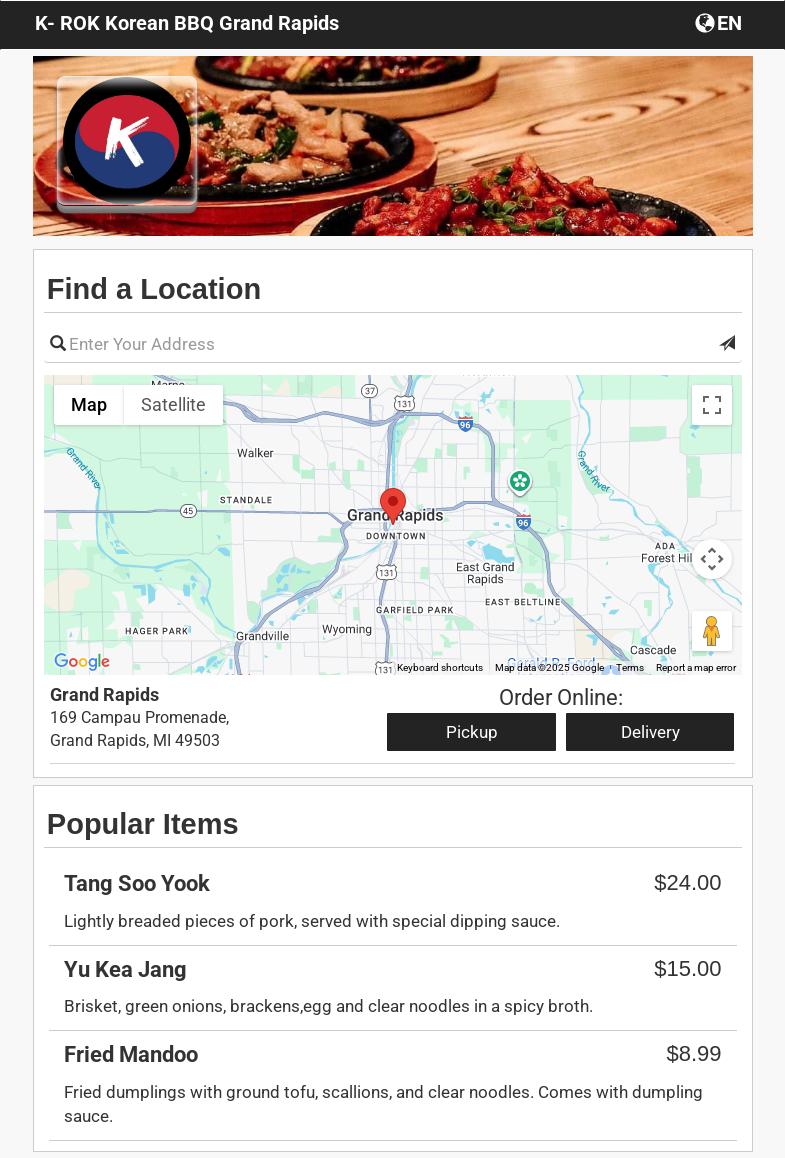Switch map to Satellite view
785x1158 pixels.
[x=173, y=405]
